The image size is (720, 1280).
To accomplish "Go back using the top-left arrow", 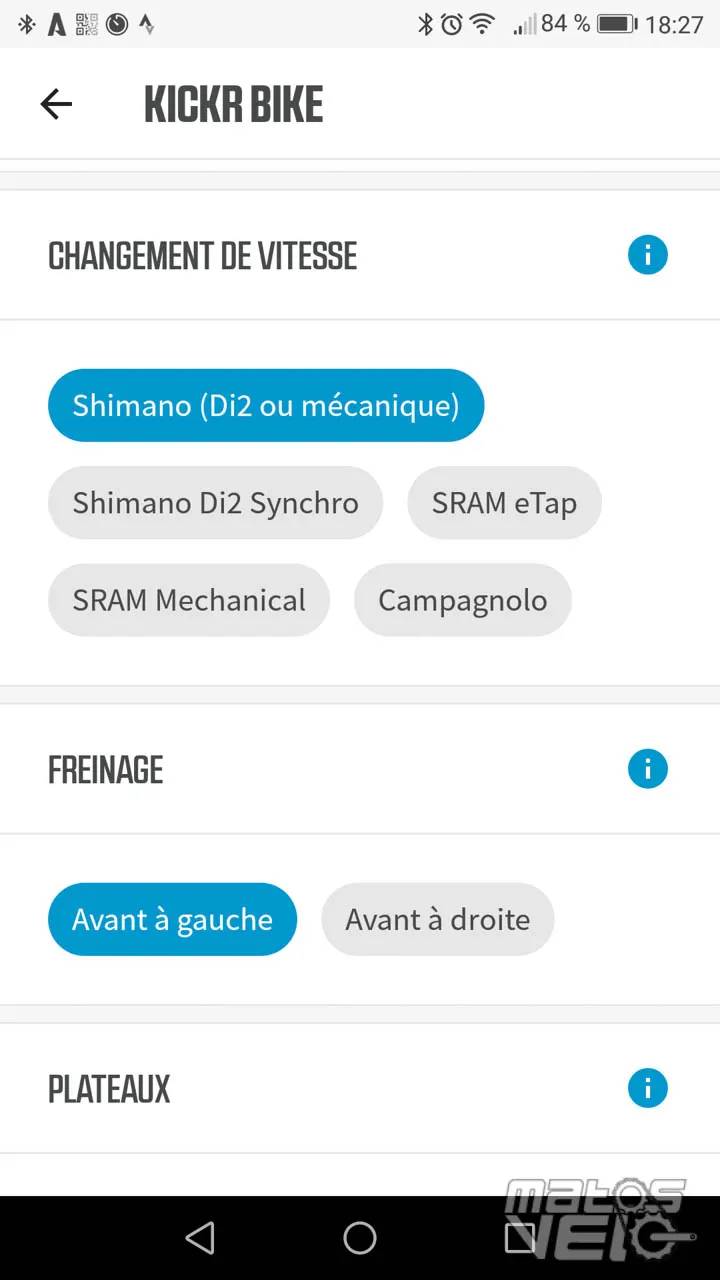I will (x=56, y=104).
